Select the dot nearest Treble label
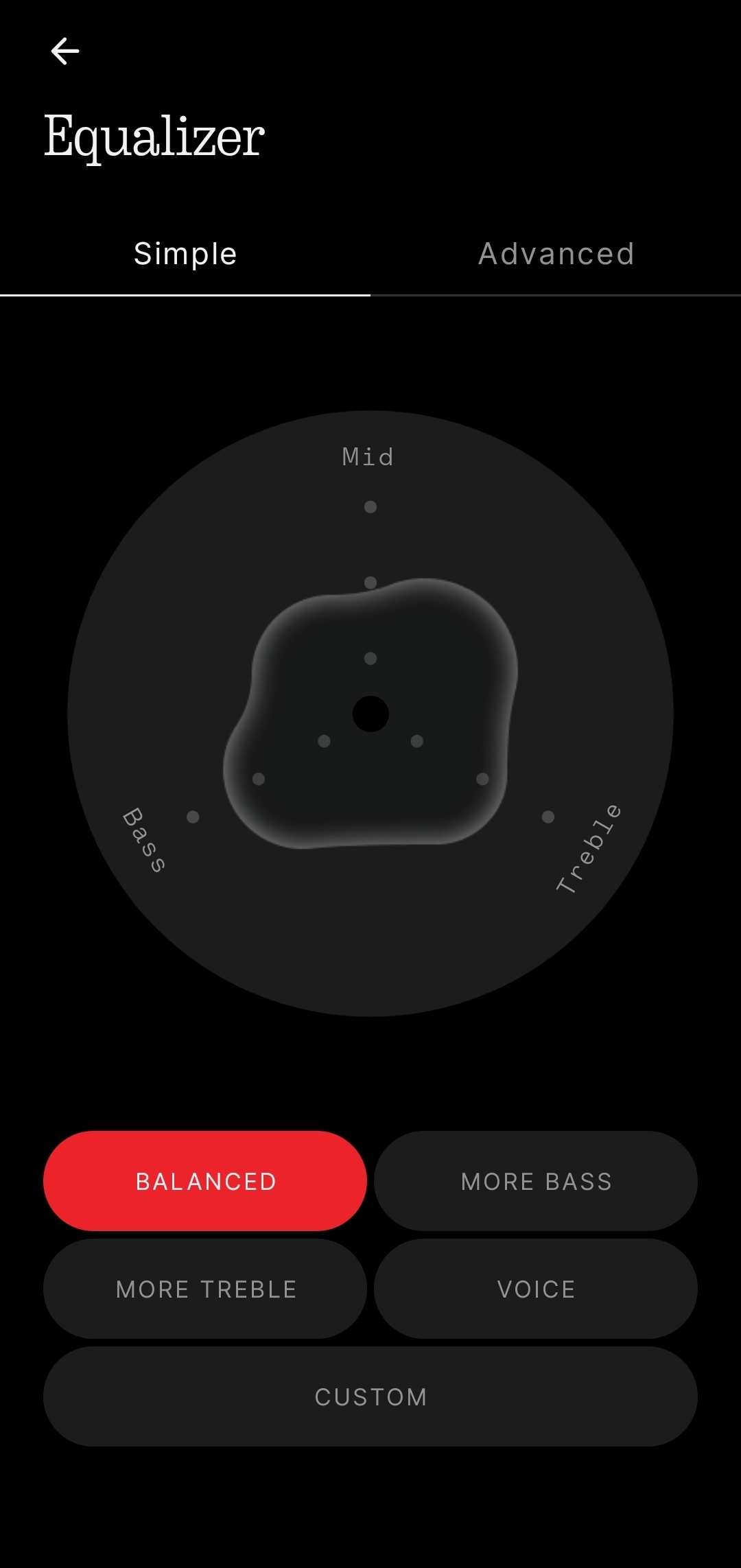Image resolution: width=741 pixels, height=1568 pixels. point(548,817)
